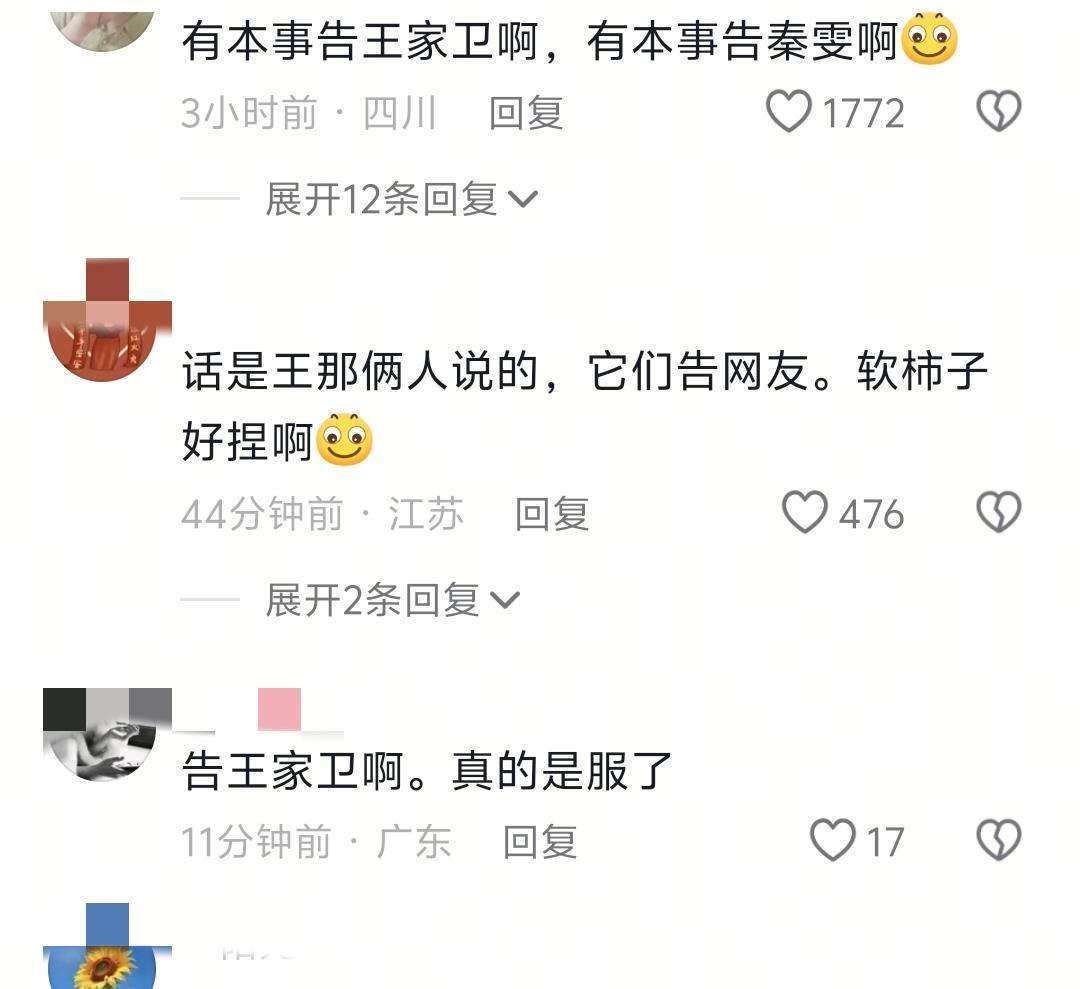
Task: Reply to the 44分钟前 江苏 comment
Action: (552, 514)
